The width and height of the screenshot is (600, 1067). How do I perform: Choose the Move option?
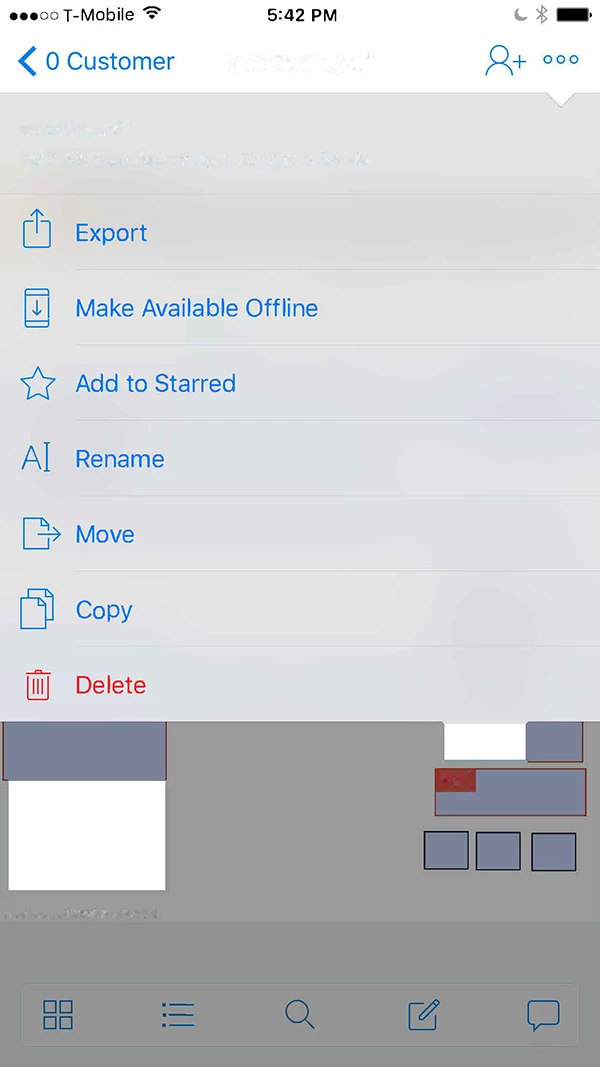pyautogui.click(x=105, y=534)
